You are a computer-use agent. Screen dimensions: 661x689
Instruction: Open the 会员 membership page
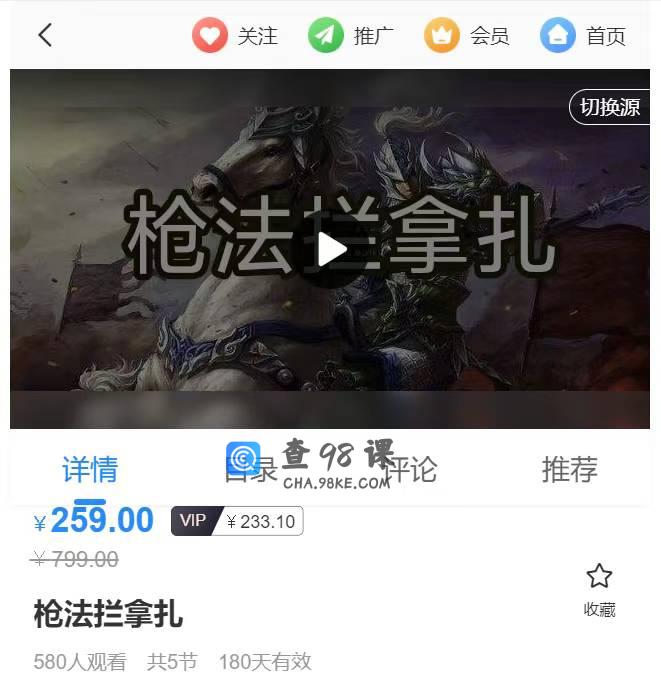point(467,36)
